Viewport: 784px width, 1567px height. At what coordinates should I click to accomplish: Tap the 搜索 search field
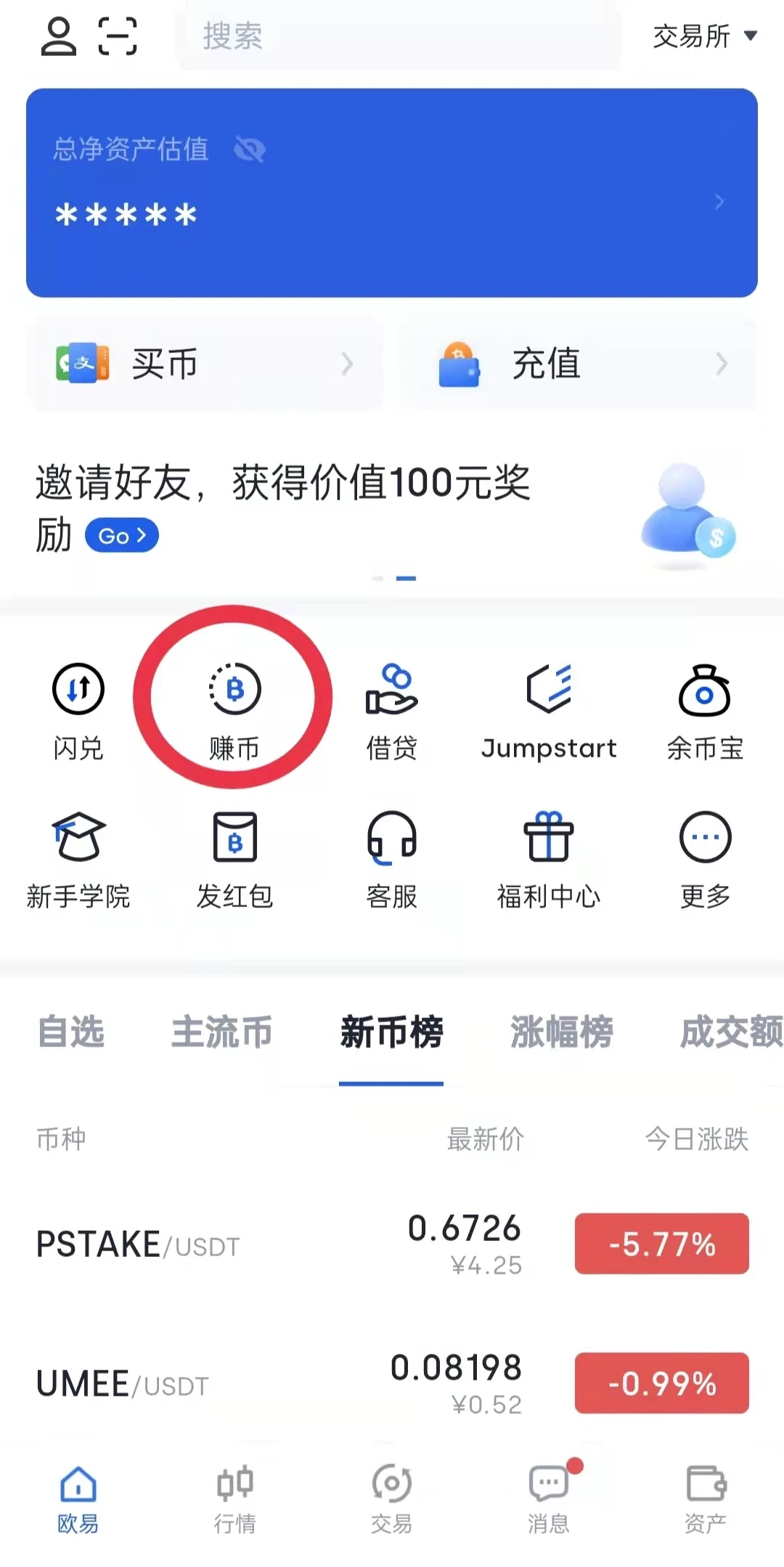(399, 36)
